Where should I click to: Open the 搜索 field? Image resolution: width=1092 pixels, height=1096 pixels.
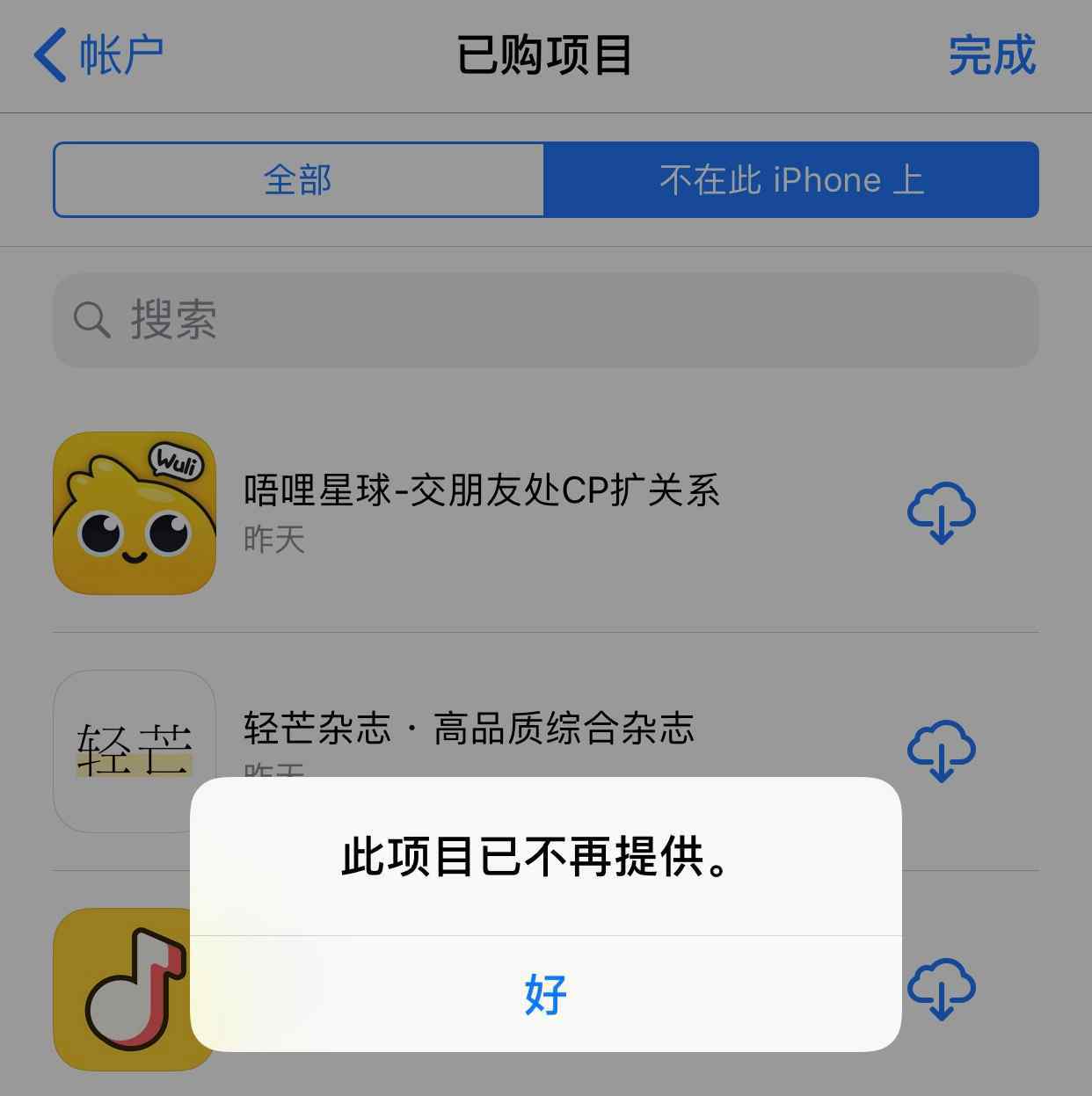(x=545, y=320)
